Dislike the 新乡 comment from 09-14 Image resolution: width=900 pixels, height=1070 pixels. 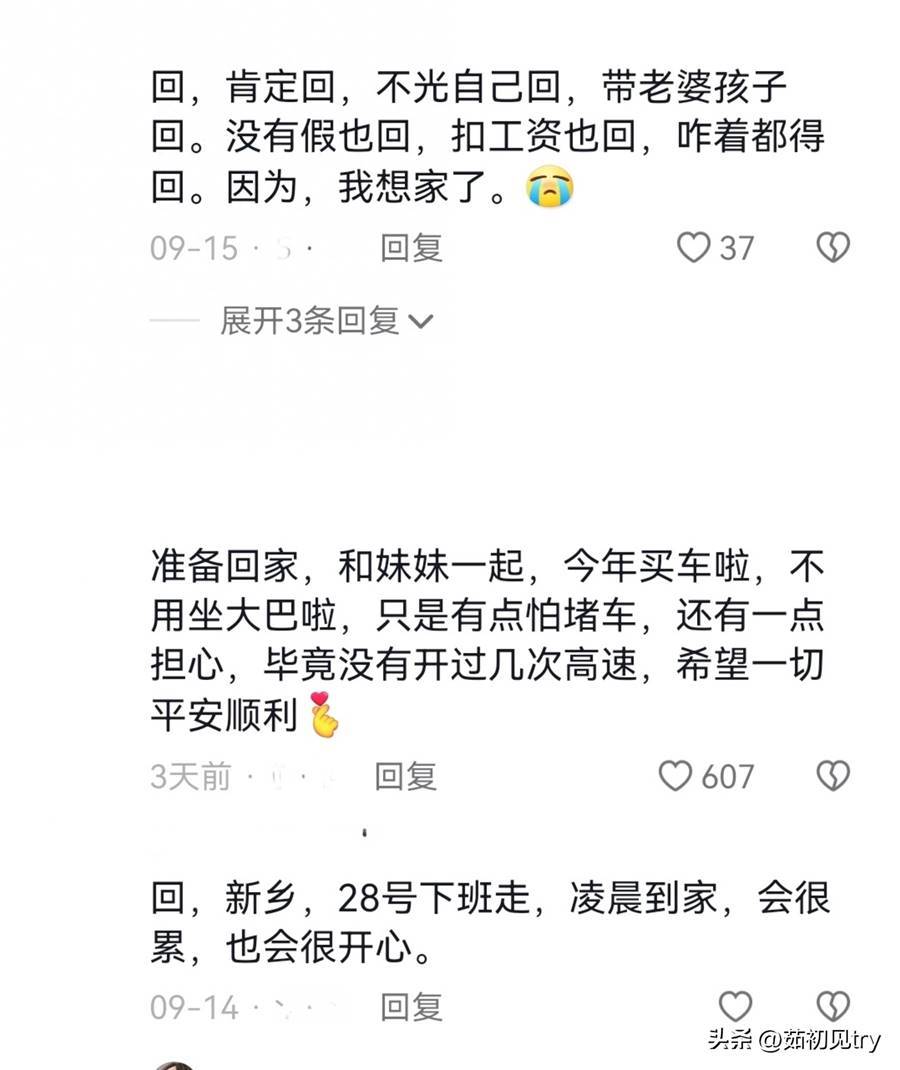point(833,1006)
